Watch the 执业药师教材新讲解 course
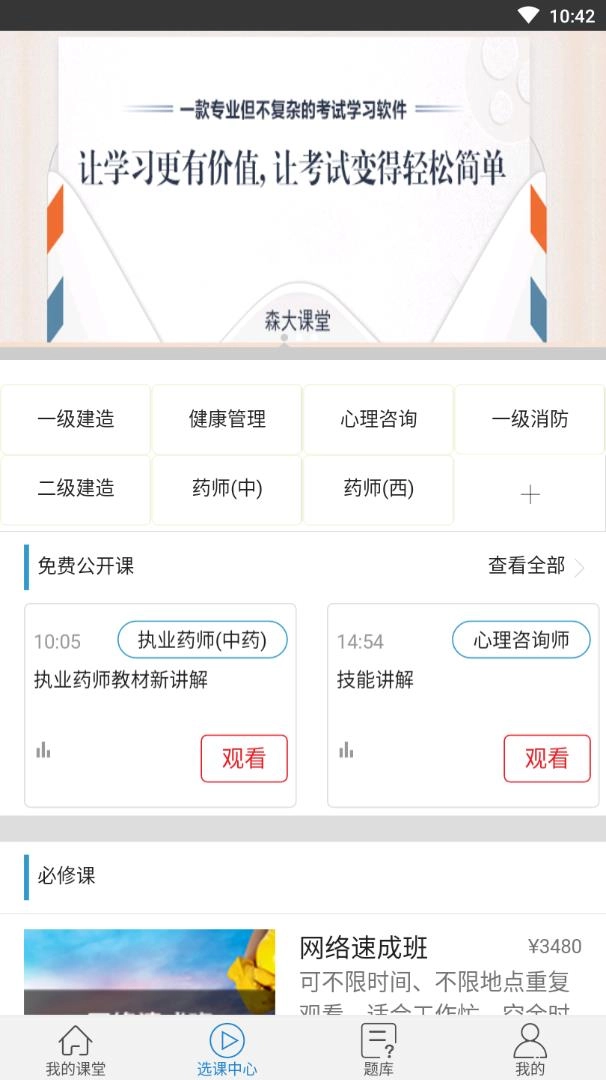Viewport: 606px width, 1080px height. point(244,758)
